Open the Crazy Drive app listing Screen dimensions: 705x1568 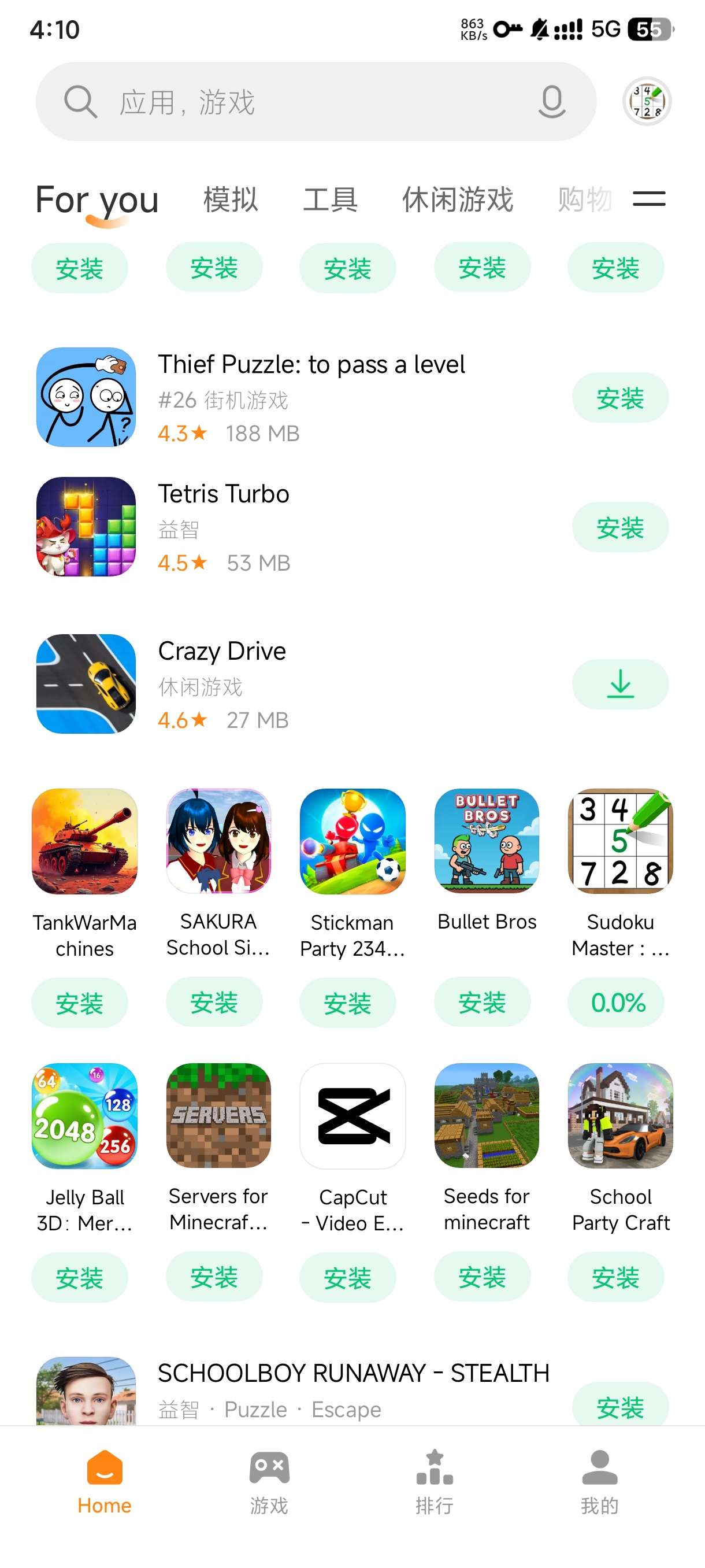pyautogui.click(x=222, y=652)
